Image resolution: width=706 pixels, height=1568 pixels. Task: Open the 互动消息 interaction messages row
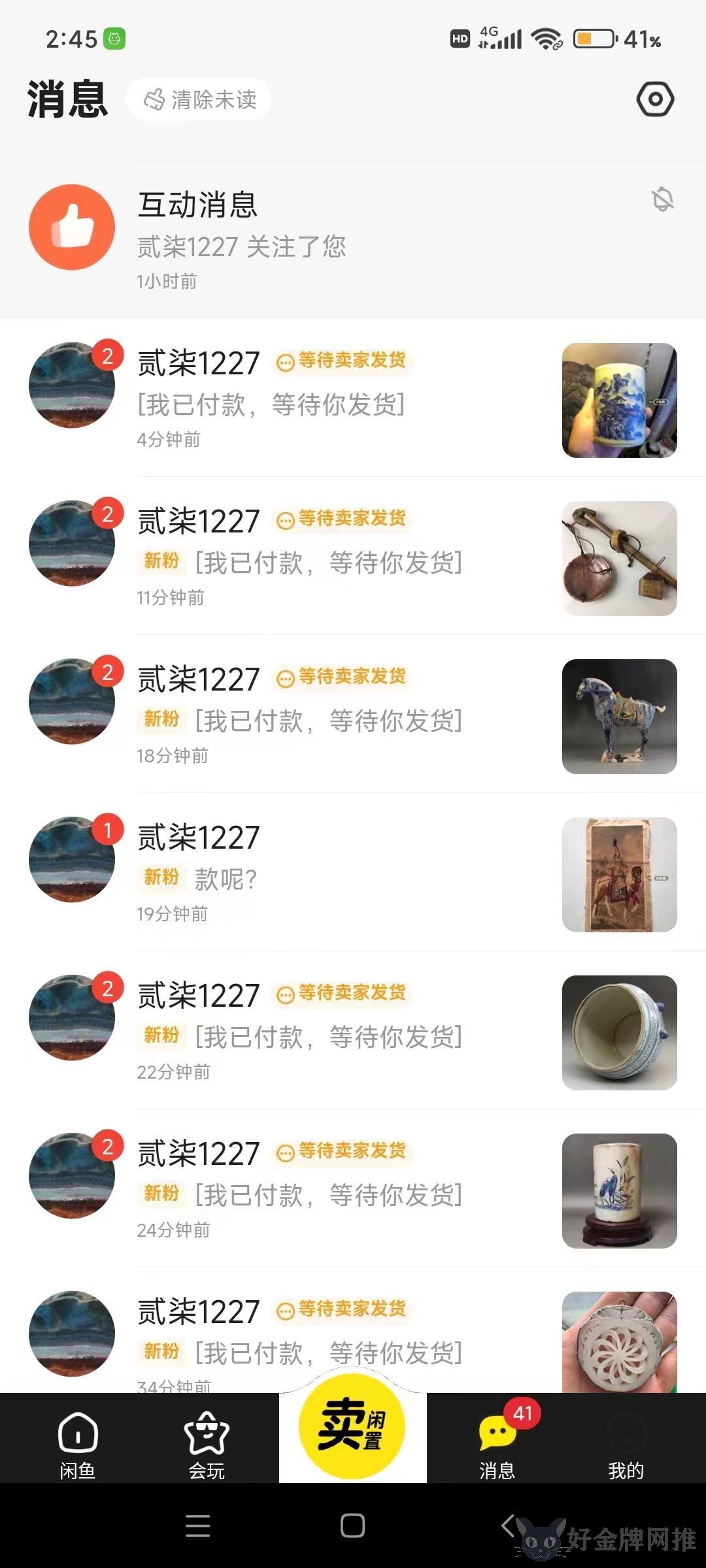click(x=353, y=240)
